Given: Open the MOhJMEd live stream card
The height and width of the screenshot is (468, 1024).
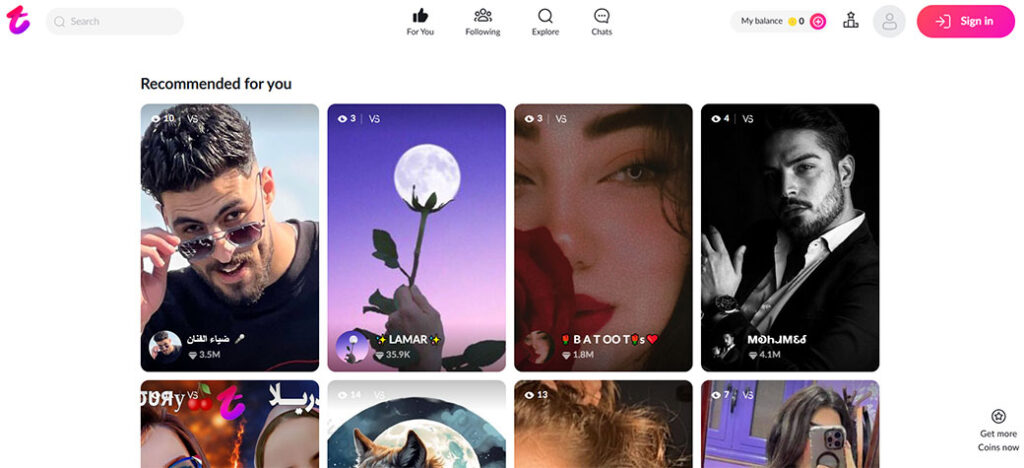Looking at the screenshot, I should pyautogui.click(x=789, y=237).
